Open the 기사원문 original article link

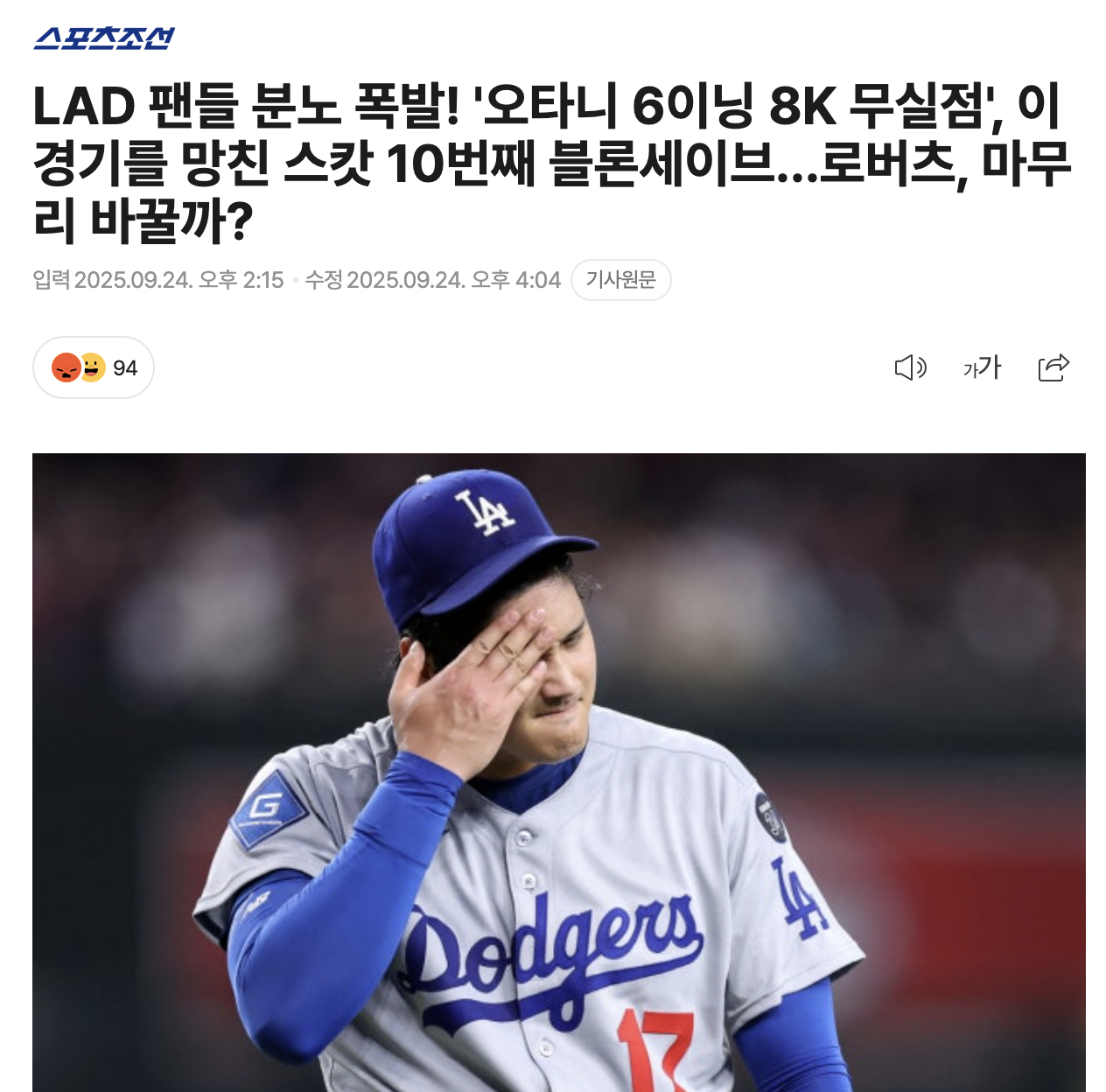[x=620, y=280]
